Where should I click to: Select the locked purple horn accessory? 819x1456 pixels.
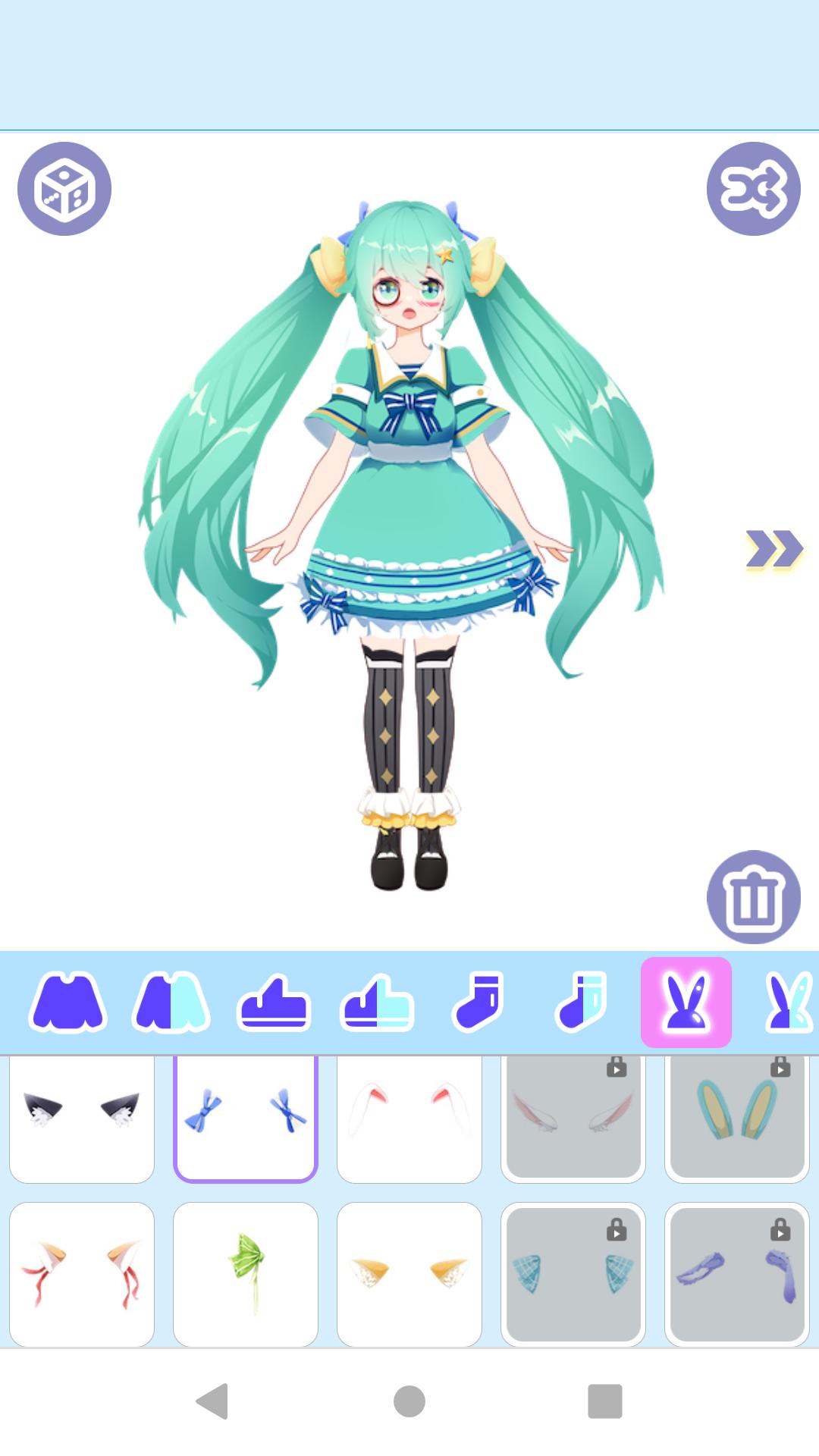[737, 1275]
